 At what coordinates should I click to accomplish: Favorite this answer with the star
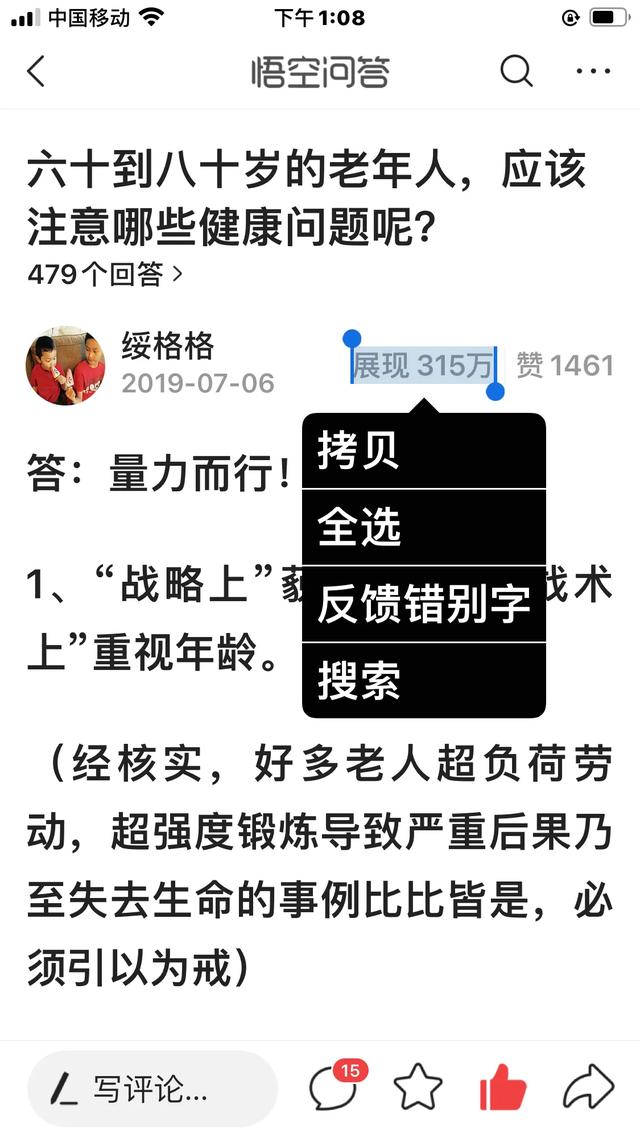pos(418,1087)
